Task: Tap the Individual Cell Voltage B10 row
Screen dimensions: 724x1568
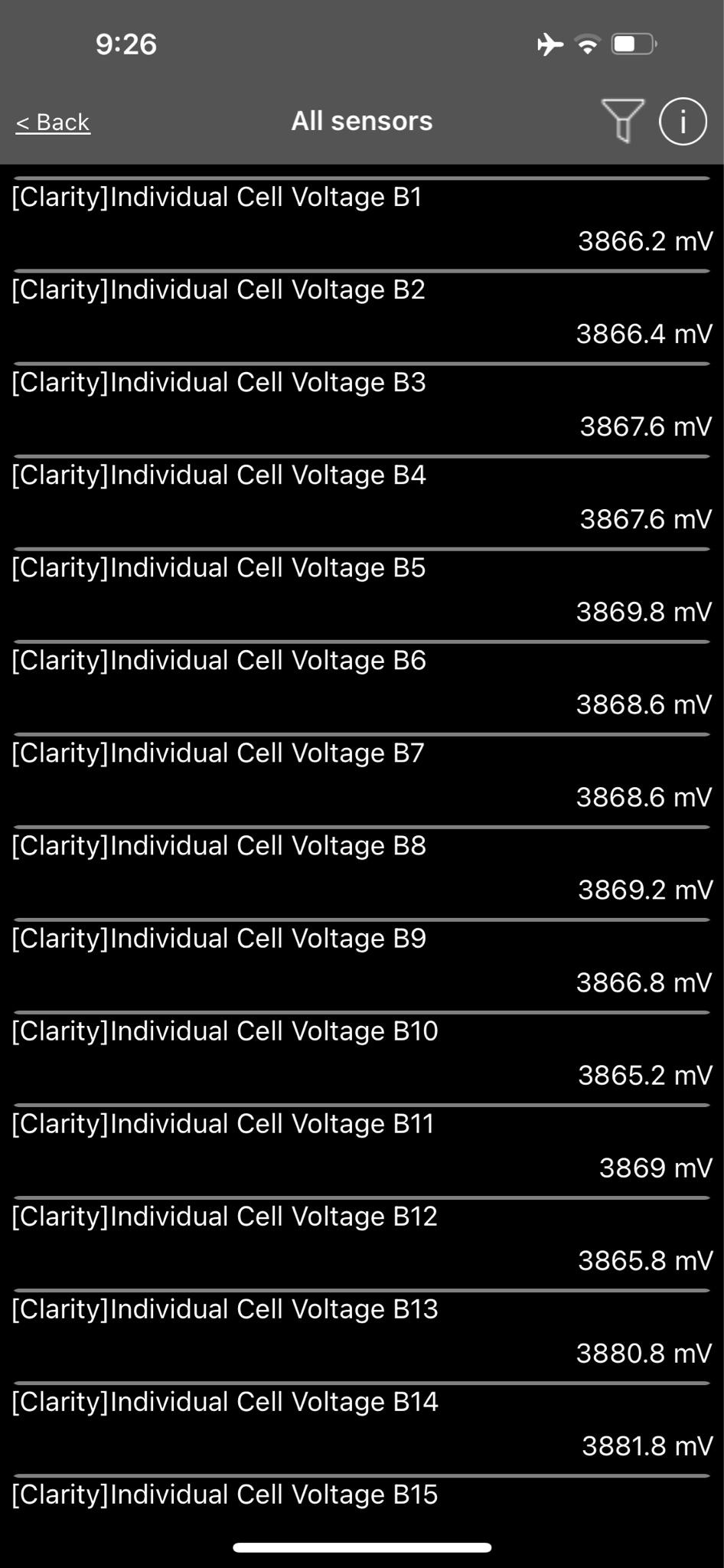Action: [x=361, y=1053]
